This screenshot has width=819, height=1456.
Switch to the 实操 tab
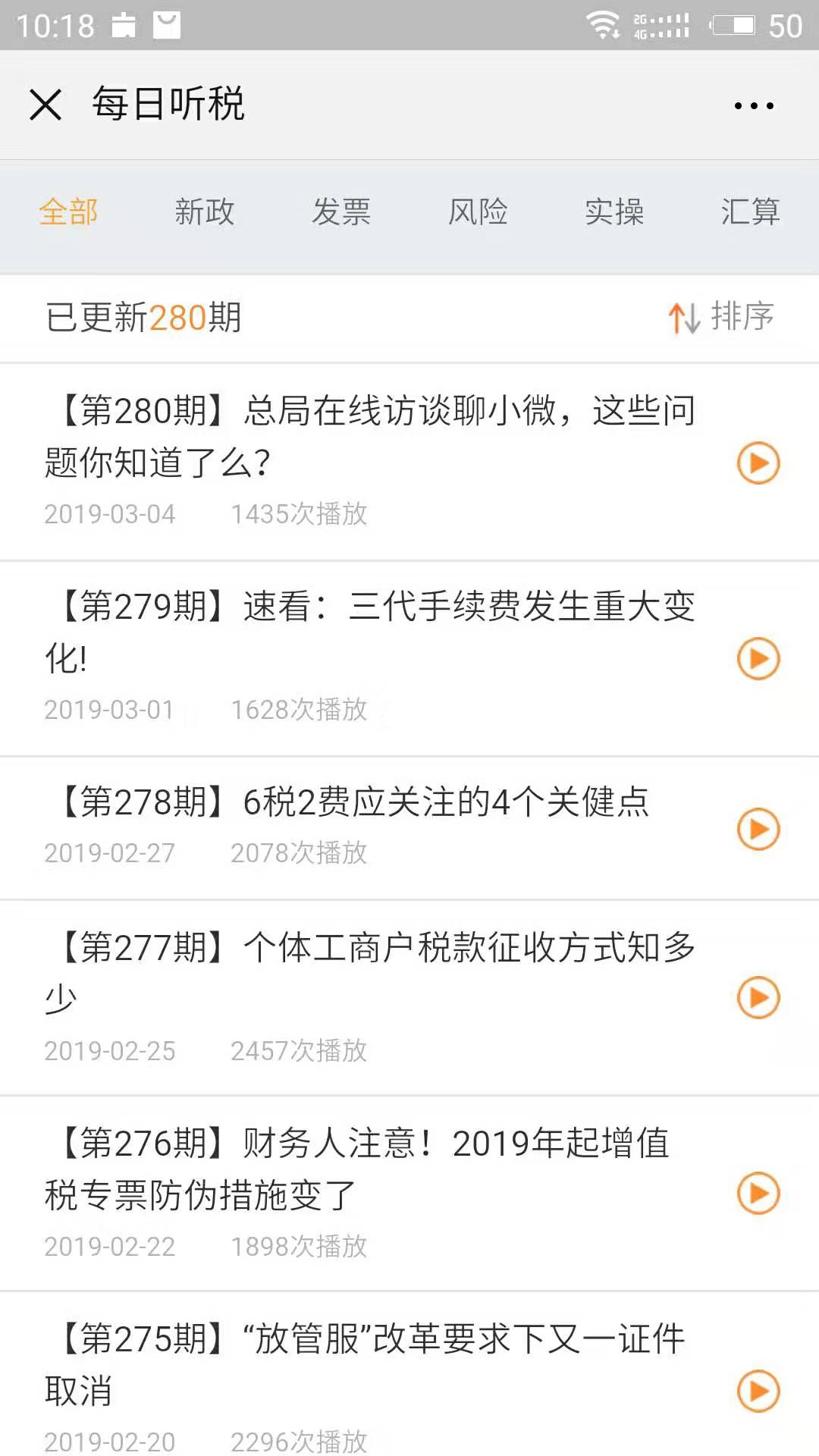(614, 212)
